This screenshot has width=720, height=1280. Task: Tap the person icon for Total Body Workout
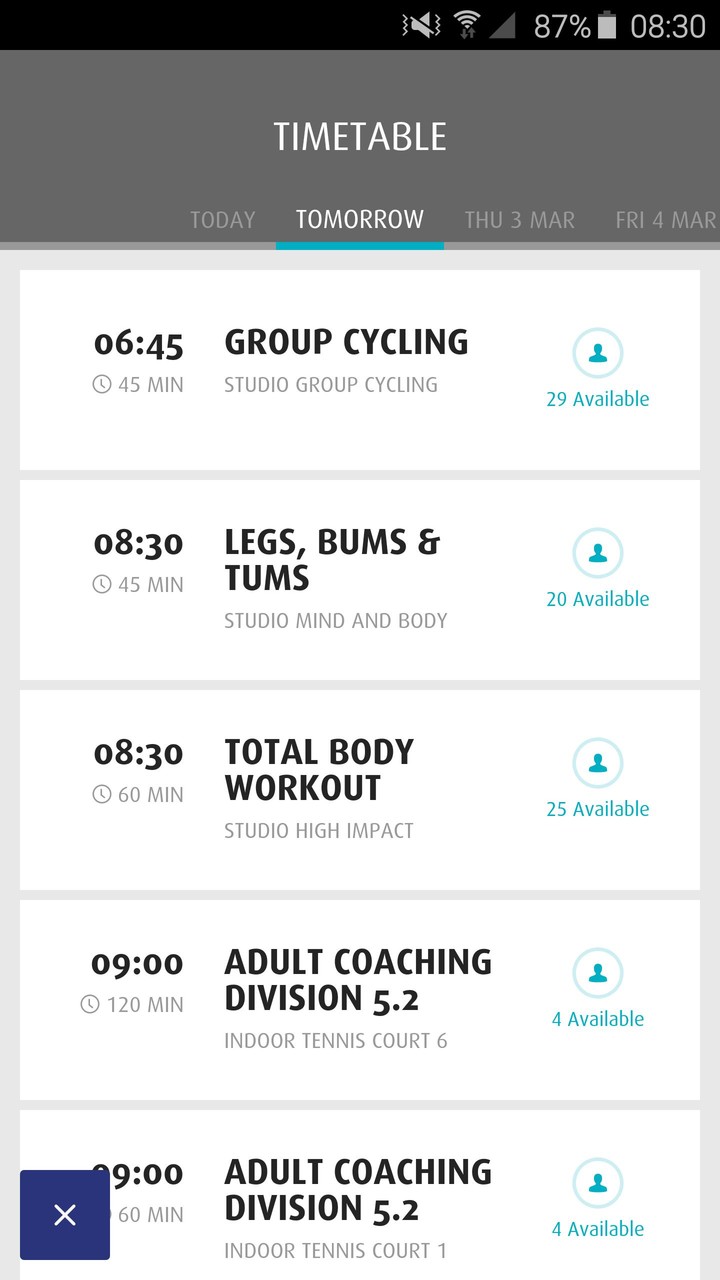[598, 763]
